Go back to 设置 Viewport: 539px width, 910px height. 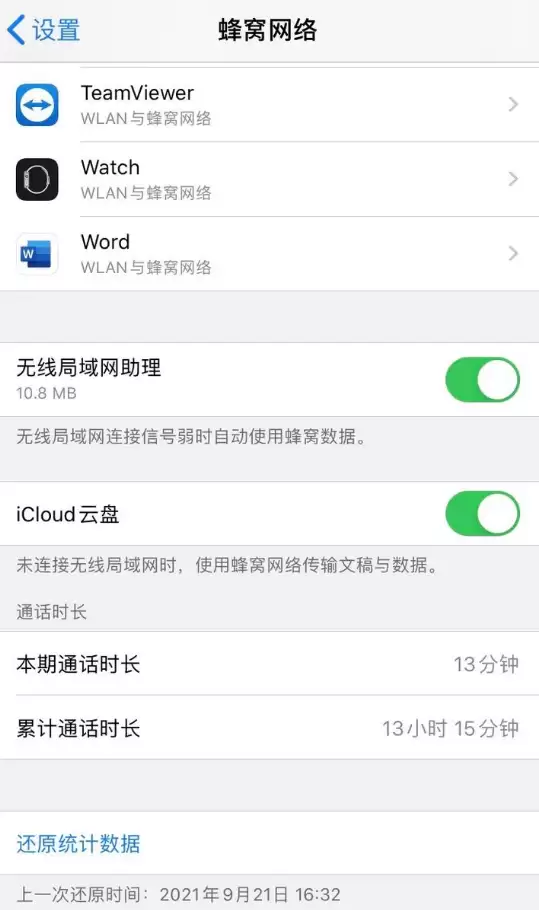[x=44, y=30]
